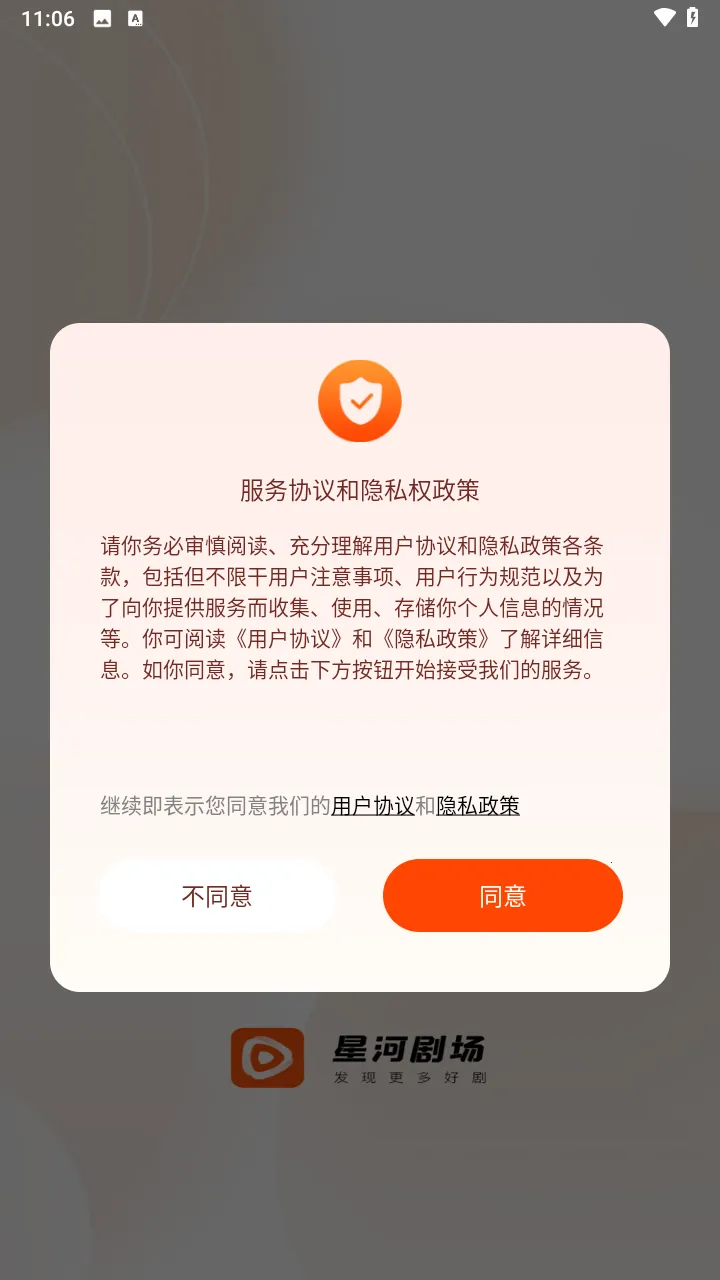Tap the 'A' notification icon in status bar
The width and height of the screenshot is (720, 1280).
[x=134, y=17]
